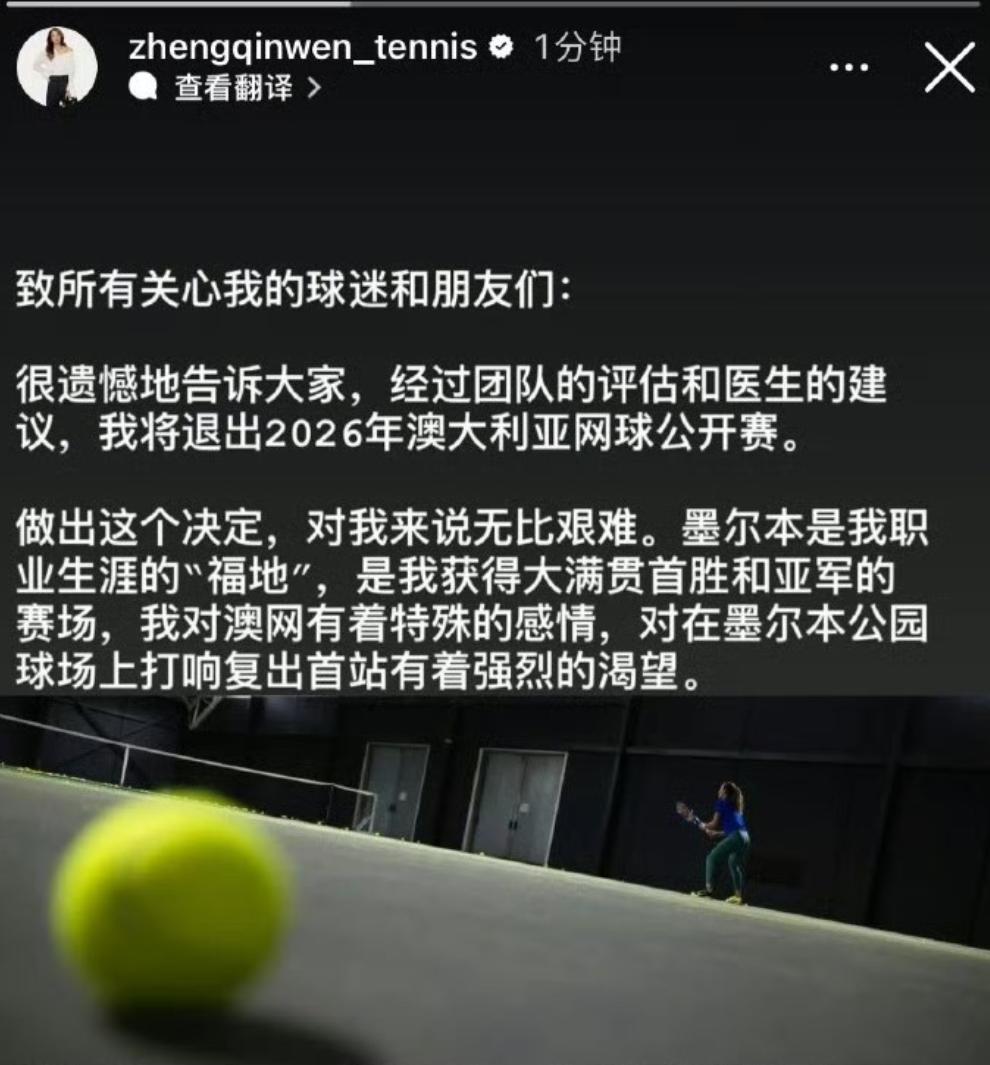Screen dimensions: 990x1065
Task: Tap 查看翻译 to translate the story
Action: click(235, 88)
